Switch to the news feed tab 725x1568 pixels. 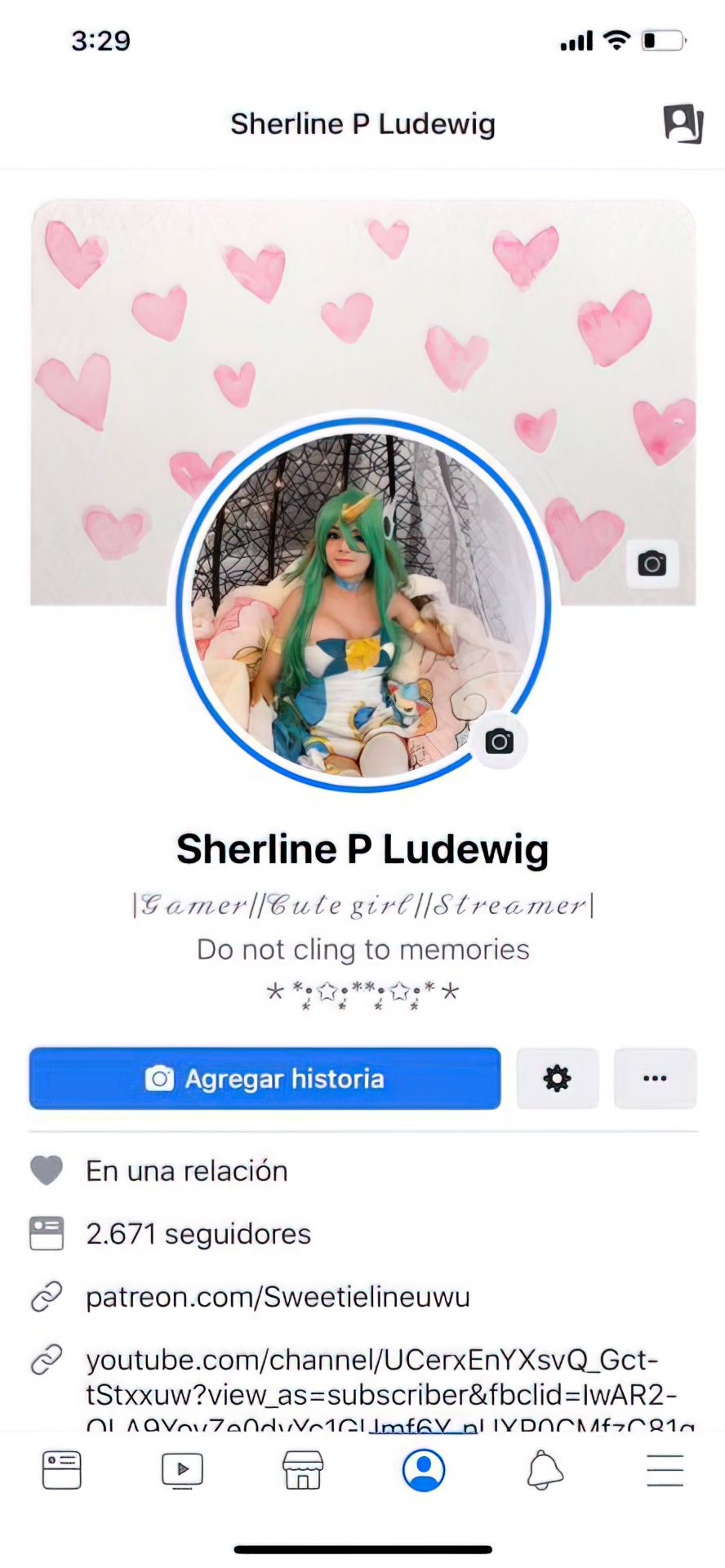tap(62, 1470)
